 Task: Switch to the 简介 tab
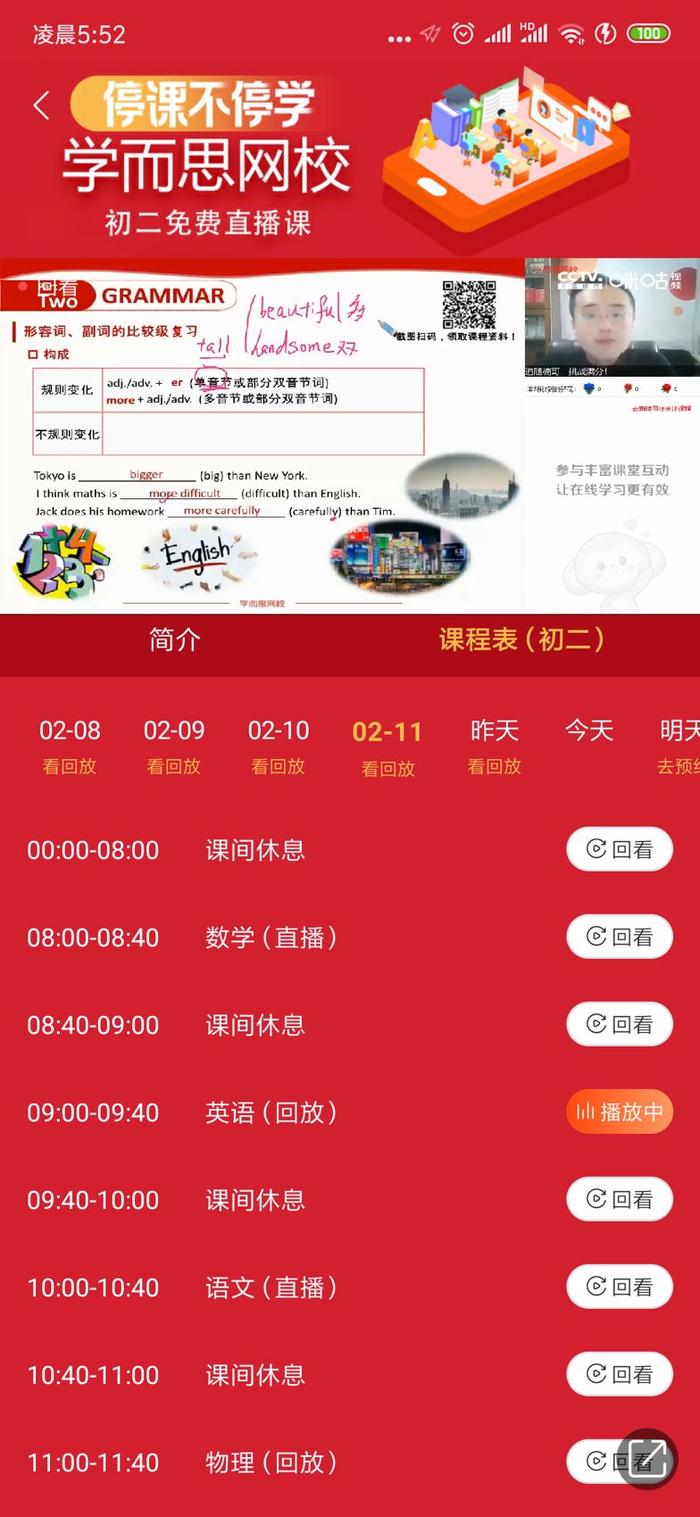(x=175, y=640)
